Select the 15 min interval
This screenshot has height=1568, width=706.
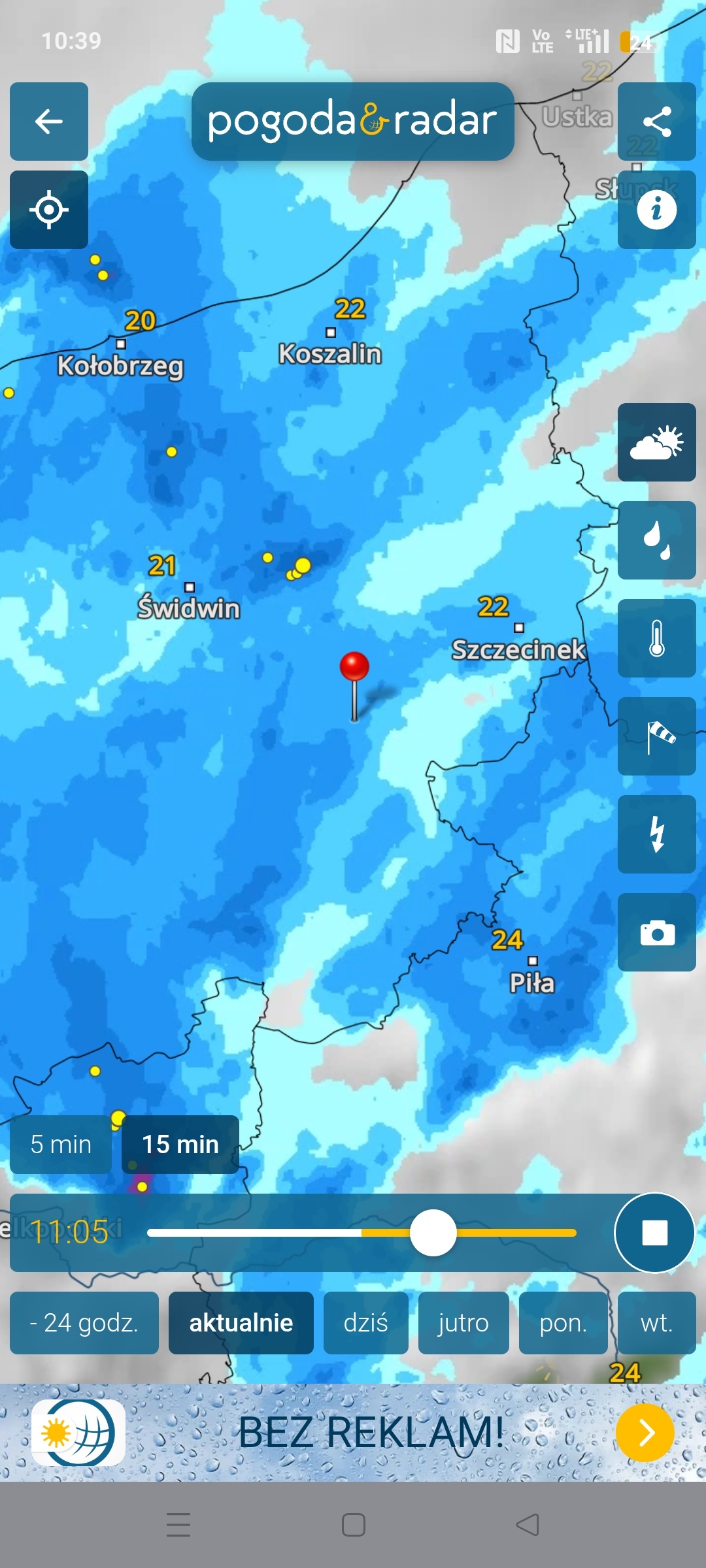(180, 1145)
